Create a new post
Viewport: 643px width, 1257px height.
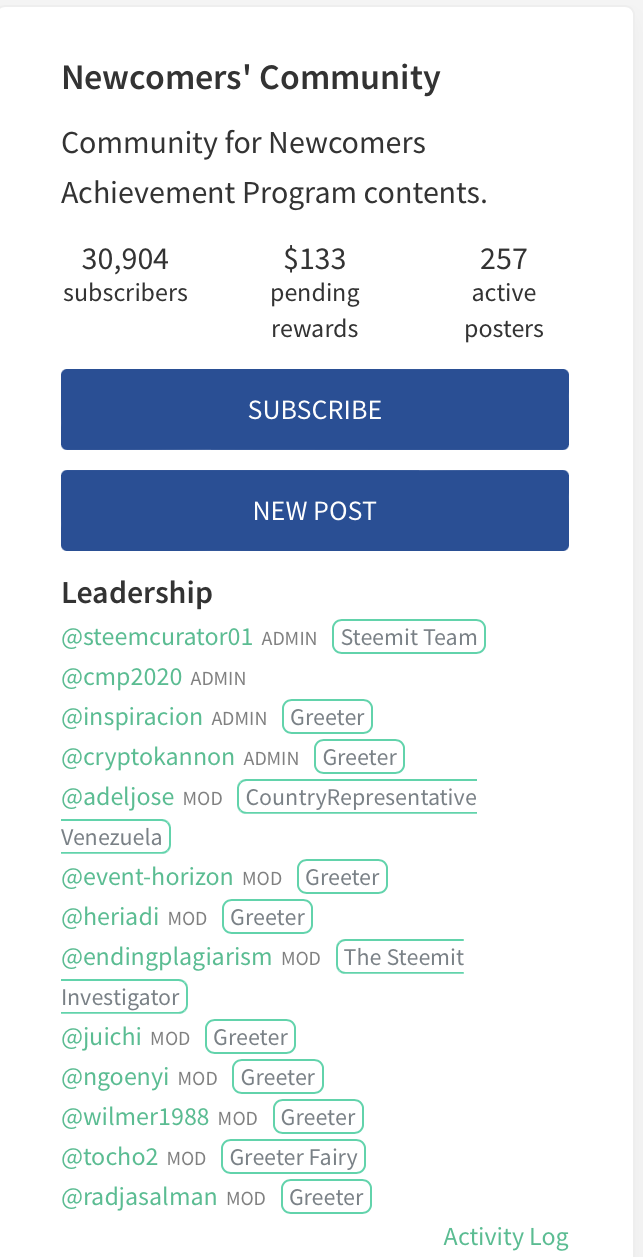[315, 510]
